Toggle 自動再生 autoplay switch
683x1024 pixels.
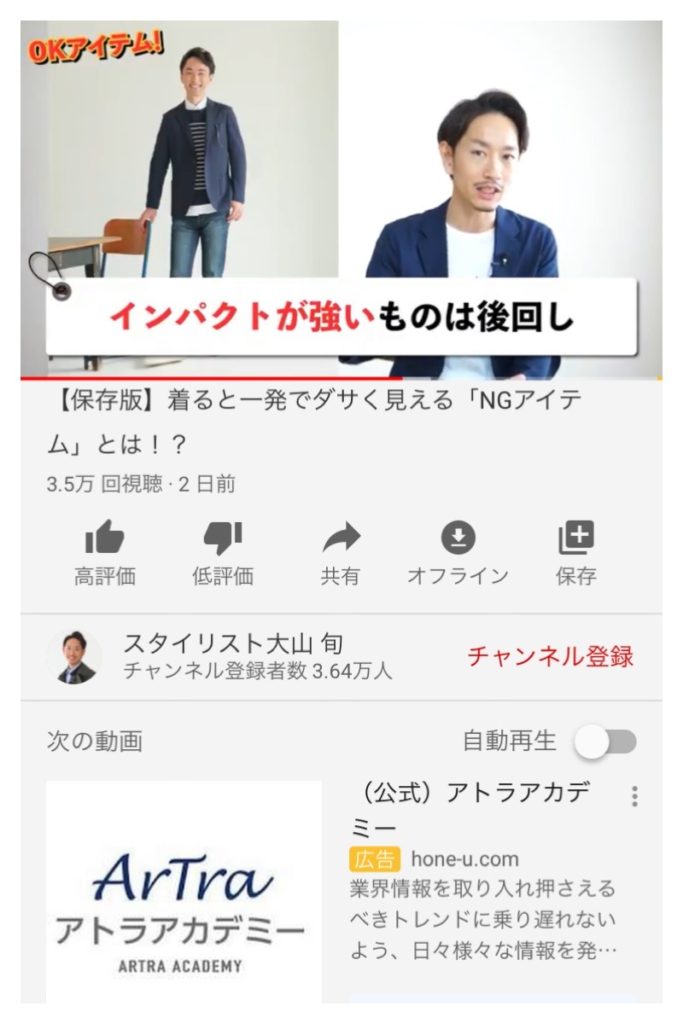click(606, 741)
